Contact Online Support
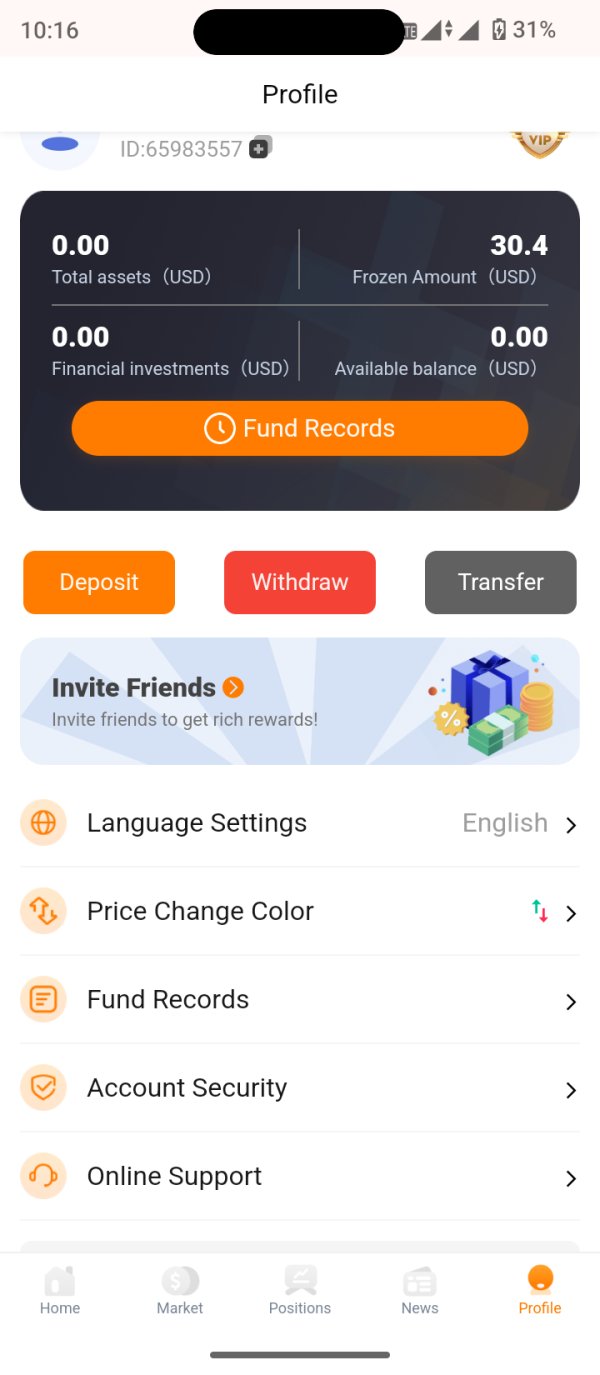Screen dimensions: 600x1375 [299, 1176]
